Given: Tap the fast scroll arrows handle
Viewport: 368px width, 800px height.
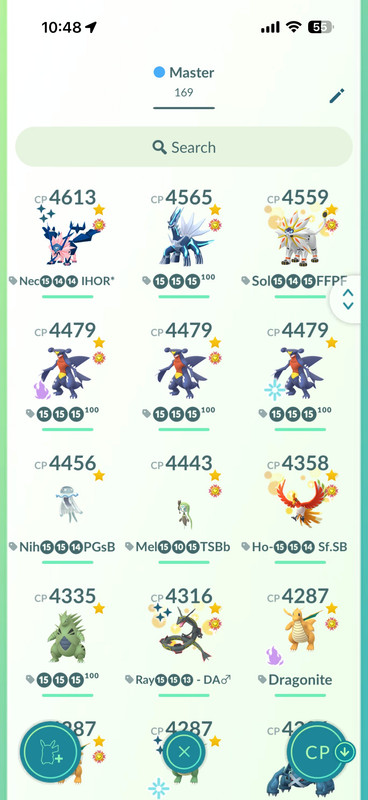Looking at the screenshot, I should (x=349, y=300).
